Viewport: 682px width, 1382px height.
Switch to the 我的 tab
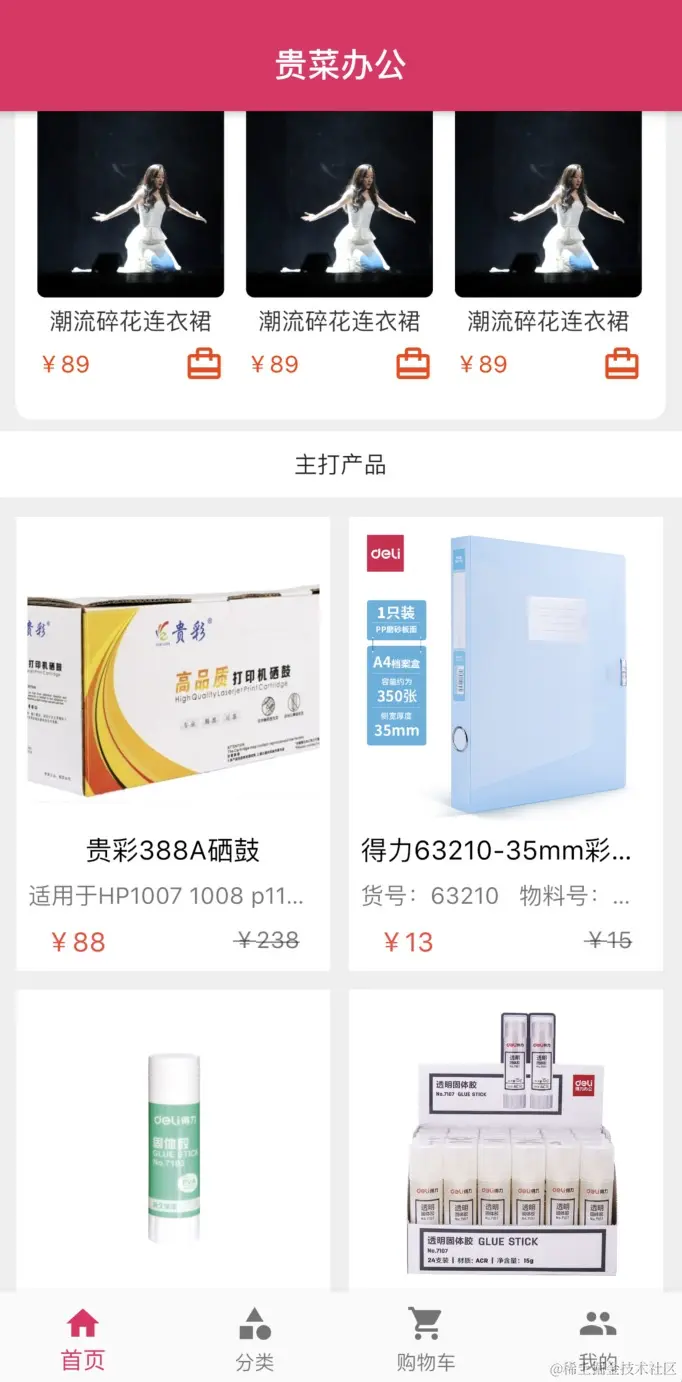click(x=597, y=1339)
